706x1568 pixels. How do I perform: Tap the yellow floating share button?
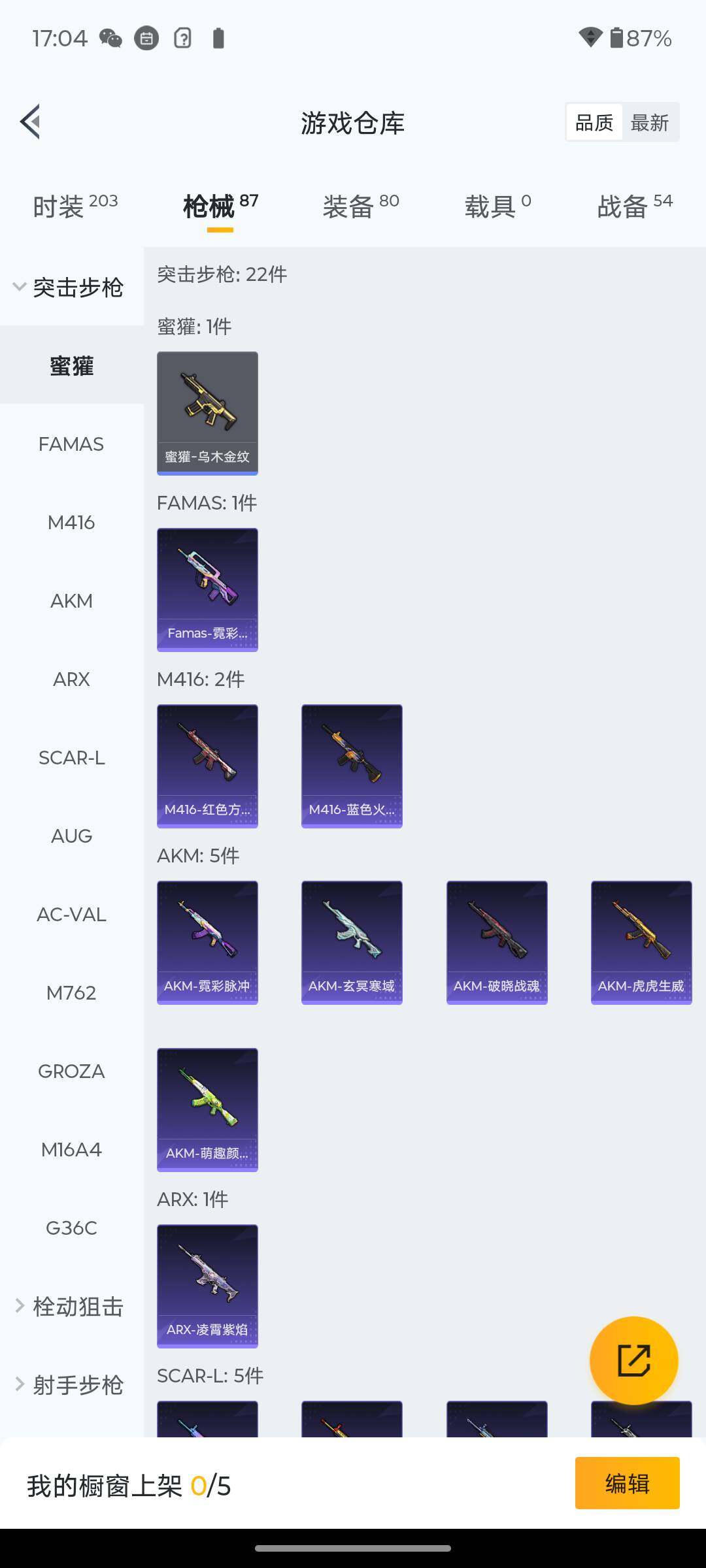633,1360
